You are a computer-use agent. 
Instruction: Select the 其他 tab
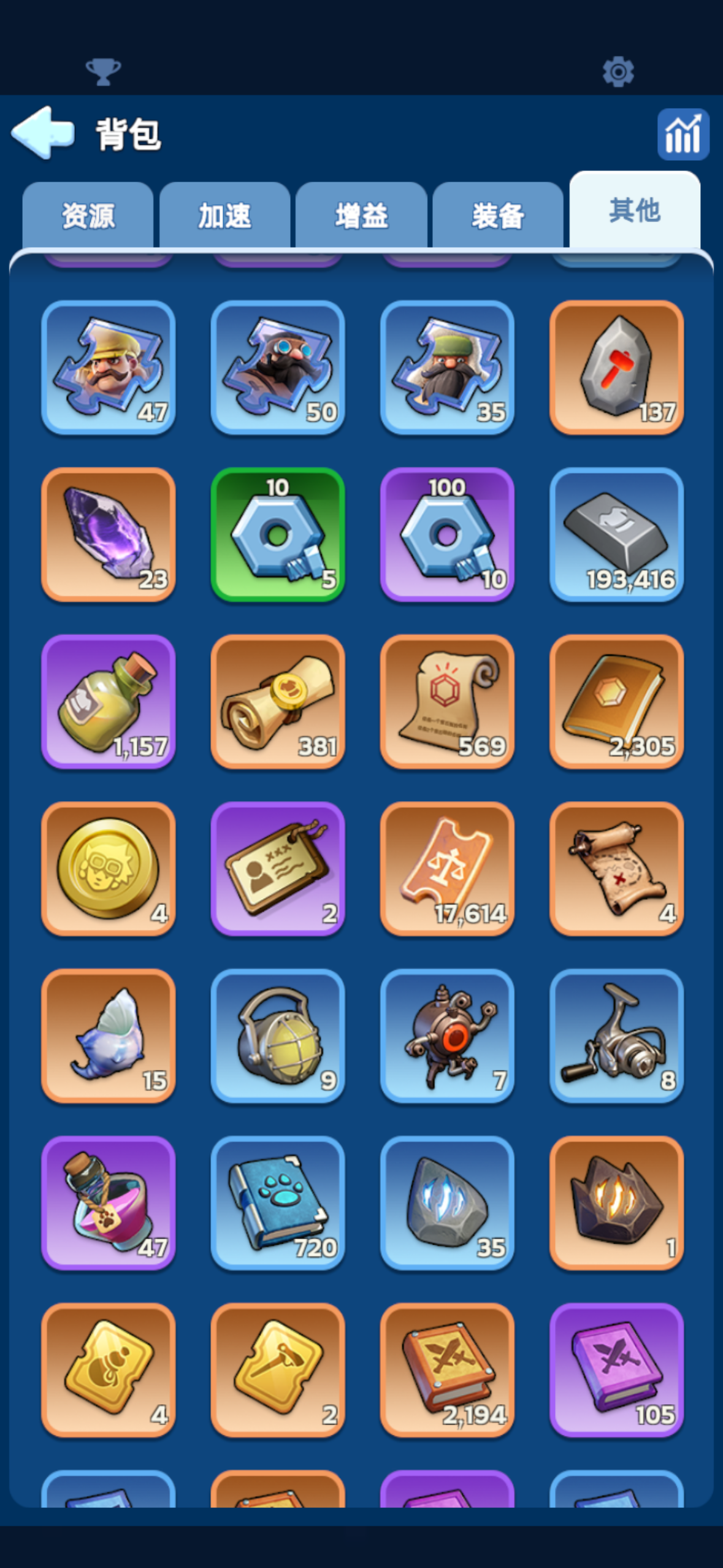point(634,210)
